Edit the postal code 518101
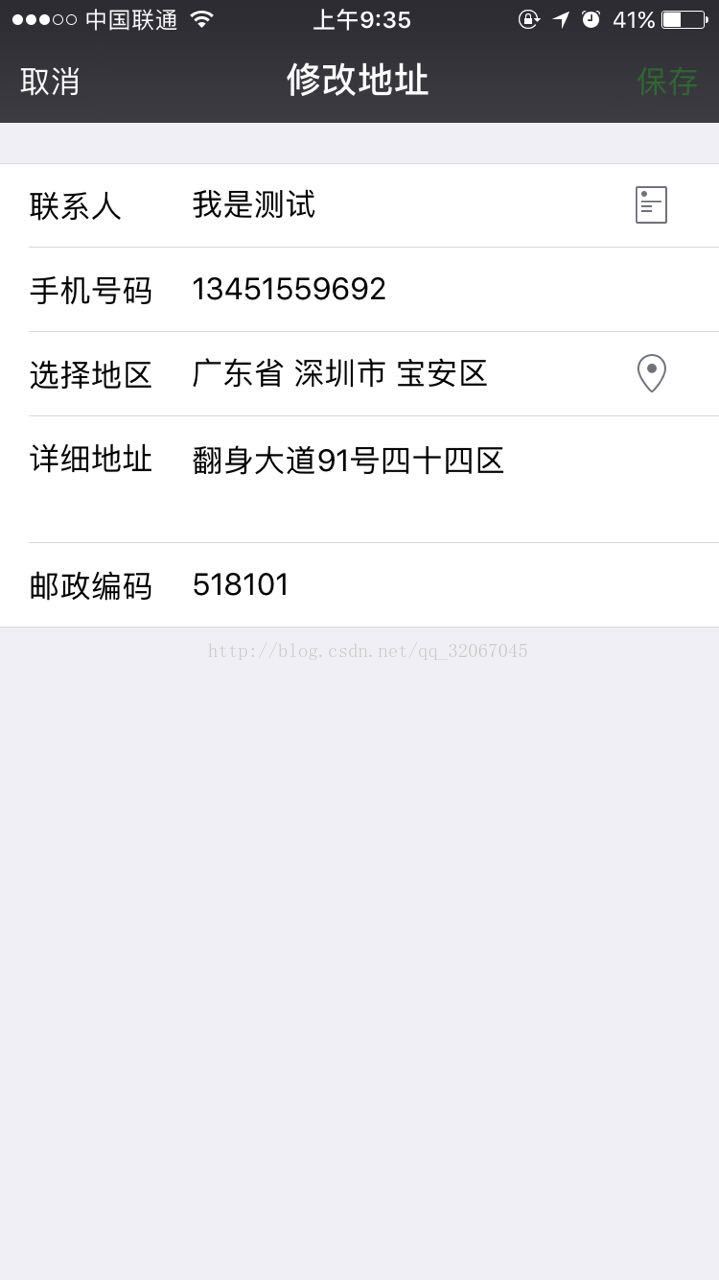 tap(241, 585)
